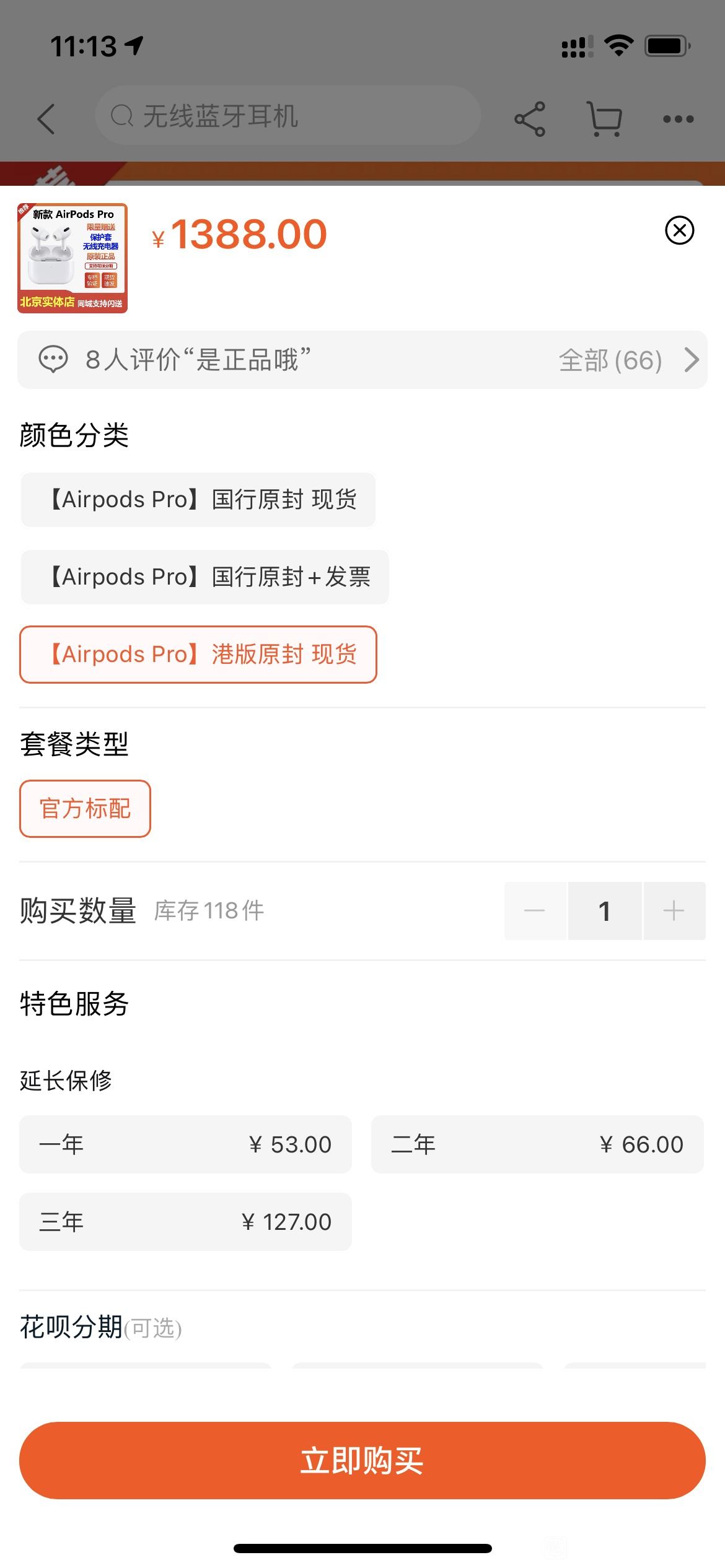The width and height of the screenshot is (725, 1568).
Task: Close the product options sheet
Action: point(679,230)
